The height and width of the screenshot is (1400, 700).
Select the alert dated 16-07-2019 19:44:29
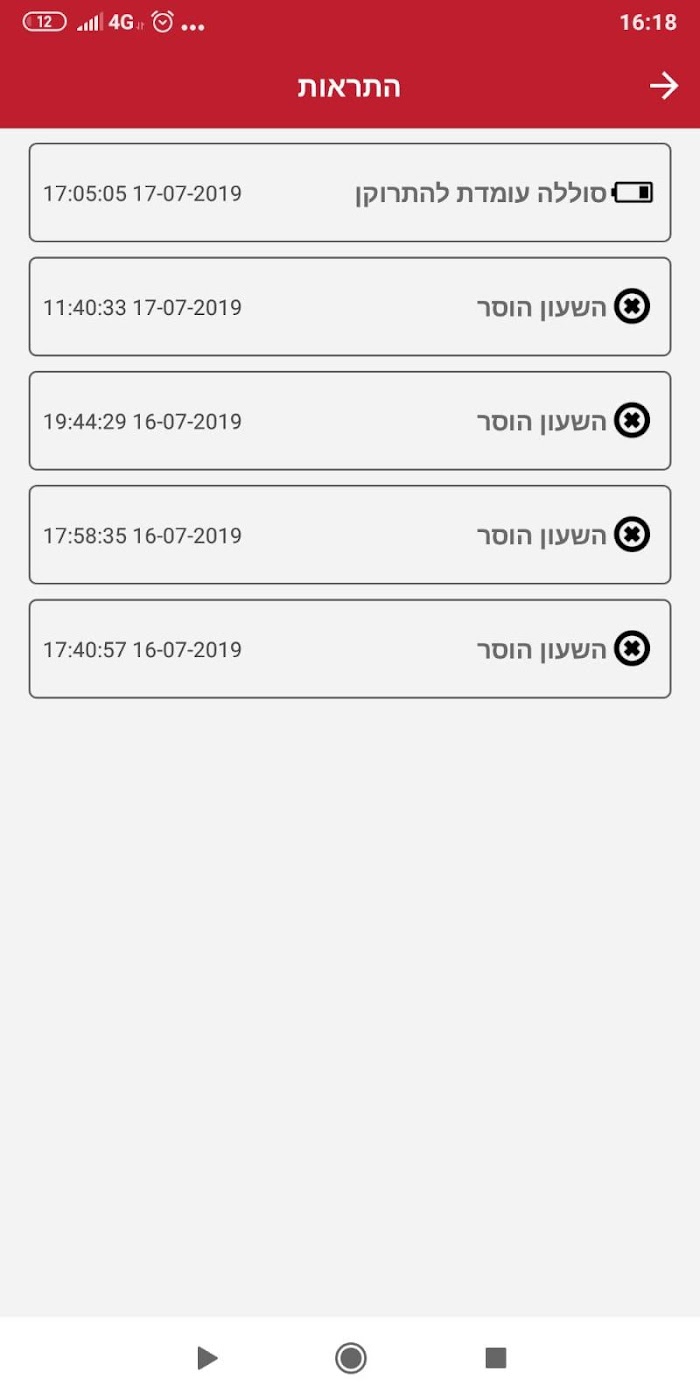pos(350,421)
